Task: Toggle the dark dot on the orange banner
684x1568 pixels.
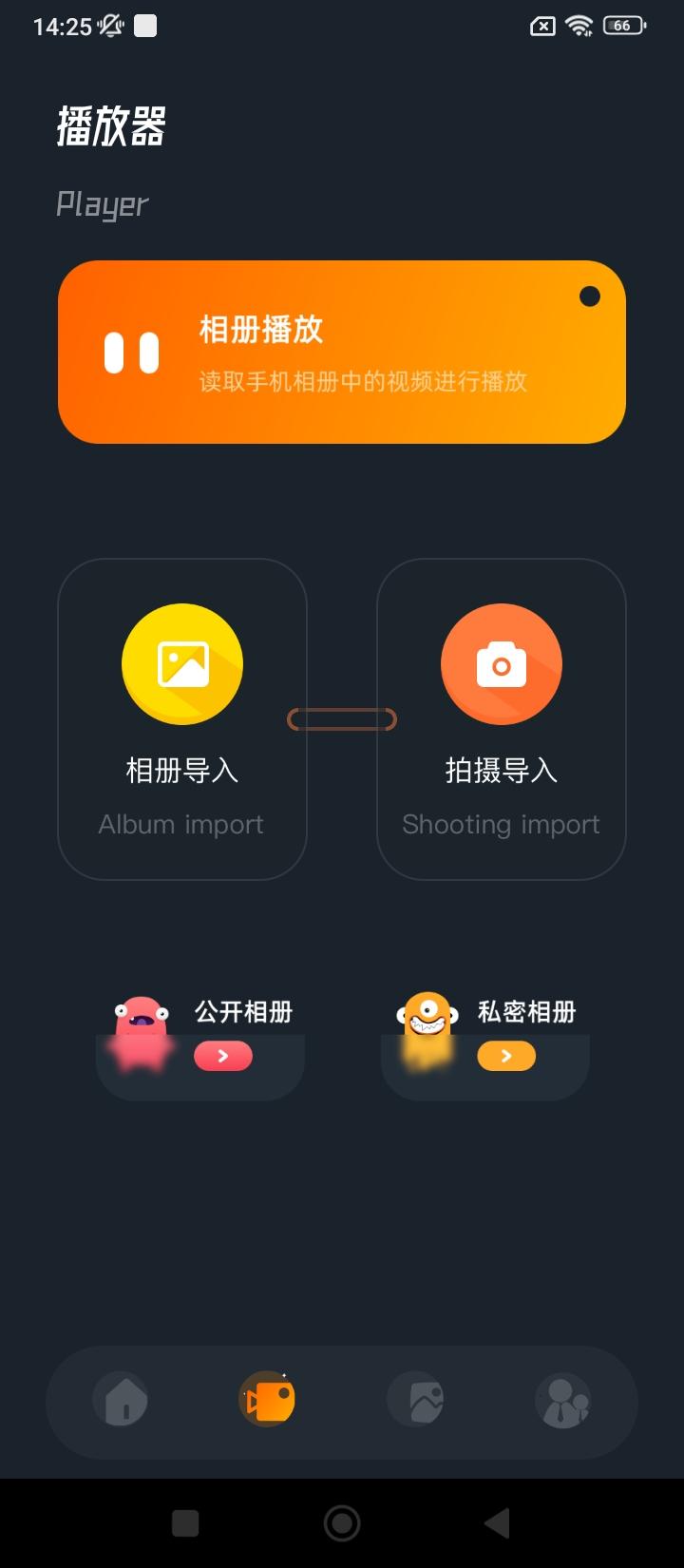Action: (x=590, y=296)
